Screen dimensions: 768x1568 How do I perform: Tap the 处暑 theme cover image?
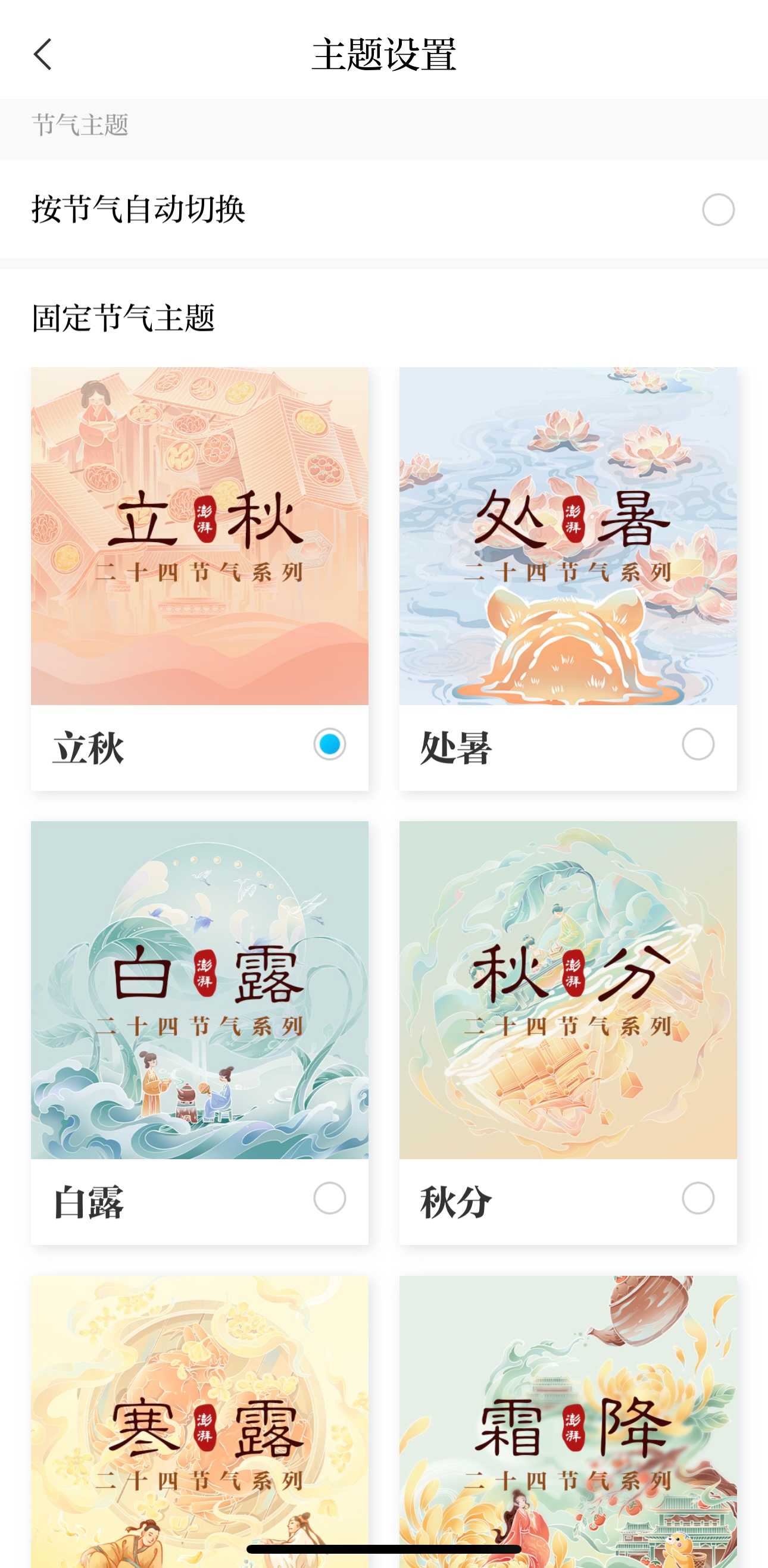567,536
